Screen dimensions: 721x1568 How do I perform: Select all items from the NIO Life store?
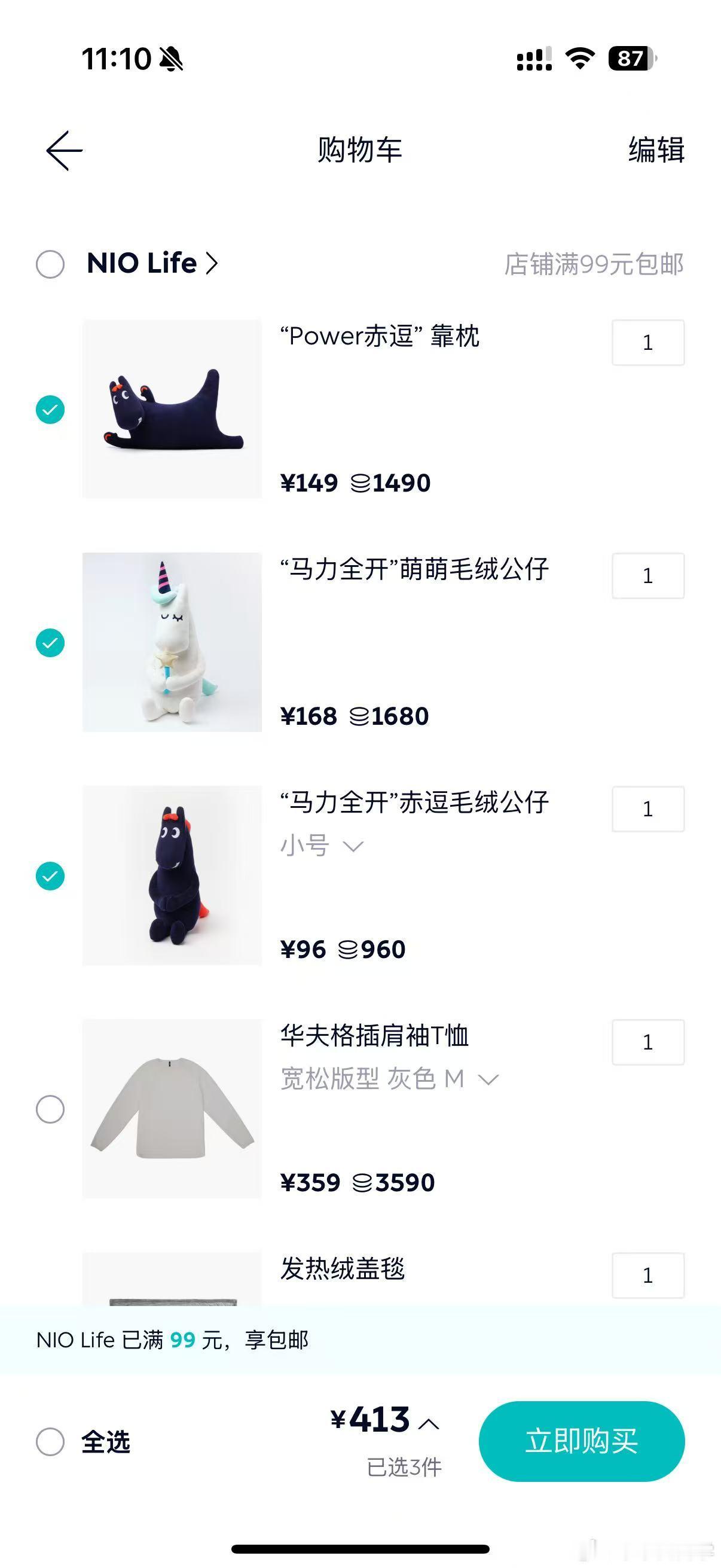[50, 264]
